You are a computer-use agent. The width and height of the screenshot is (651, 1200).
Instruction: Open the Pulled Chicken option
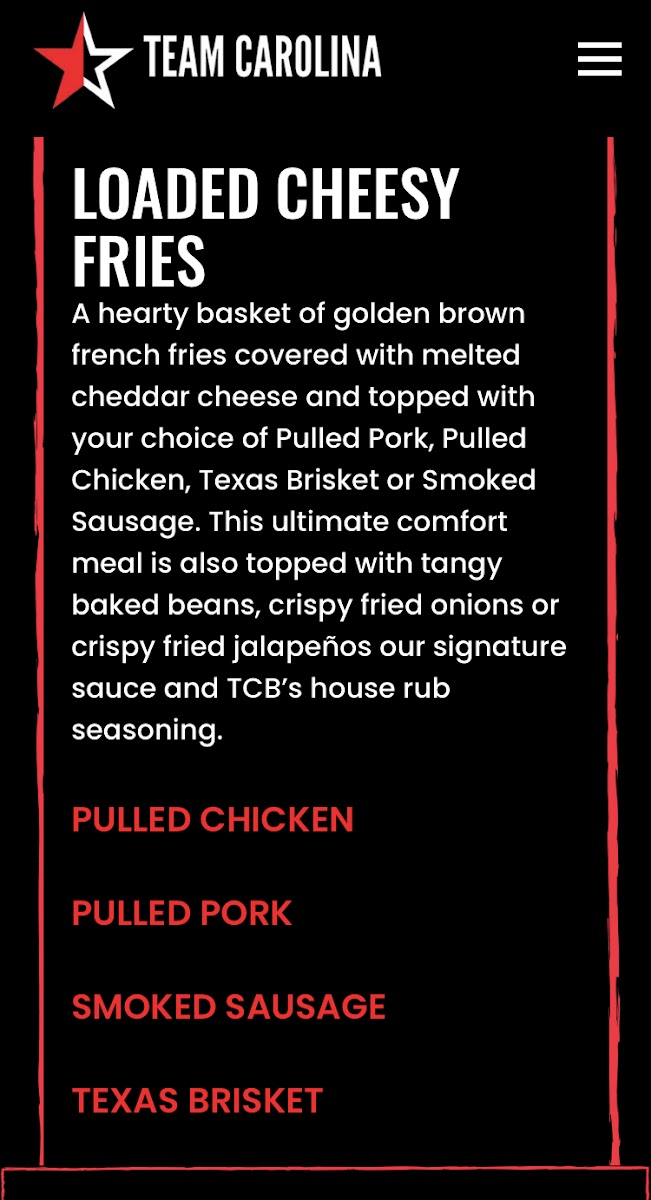point(213,820)
